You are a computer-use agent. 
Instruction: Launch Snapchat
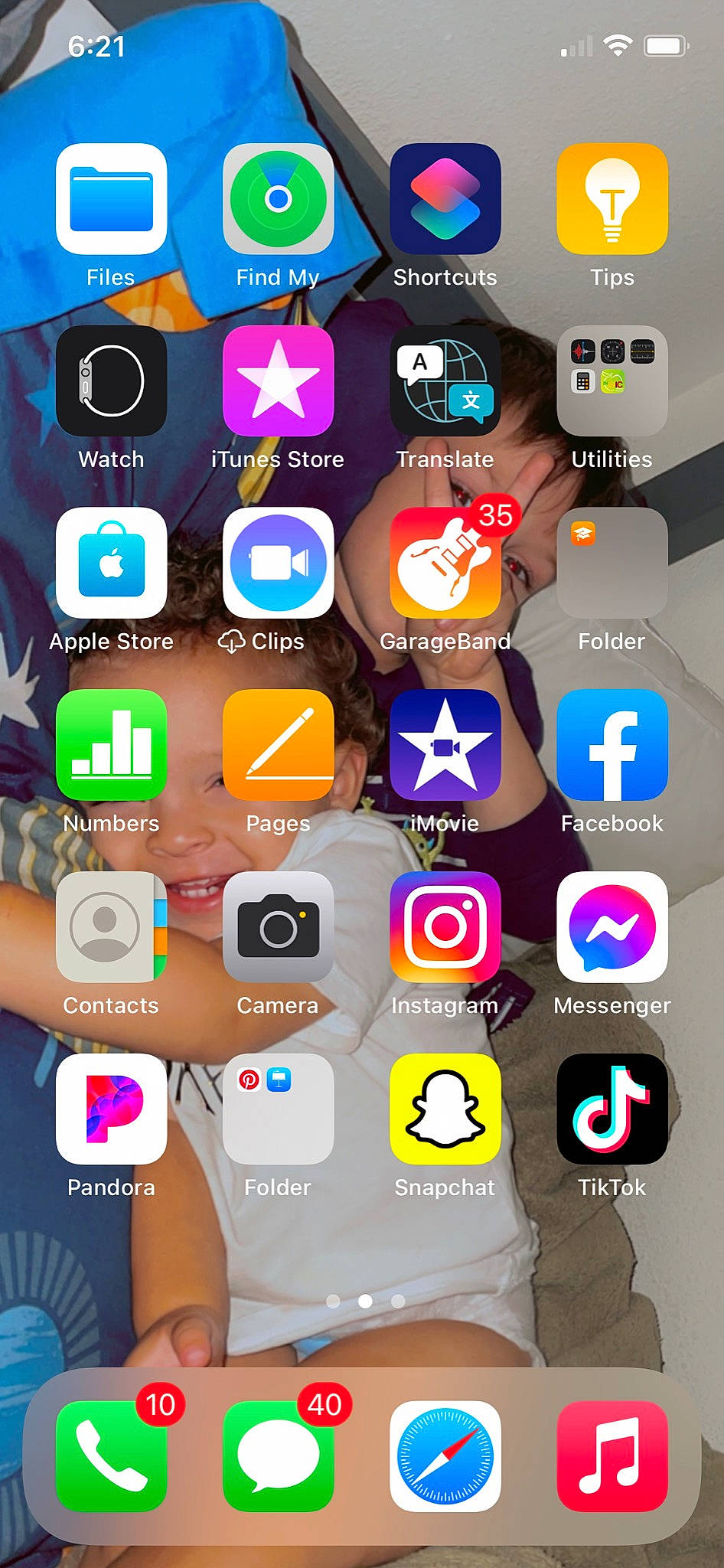(445, 1110)
